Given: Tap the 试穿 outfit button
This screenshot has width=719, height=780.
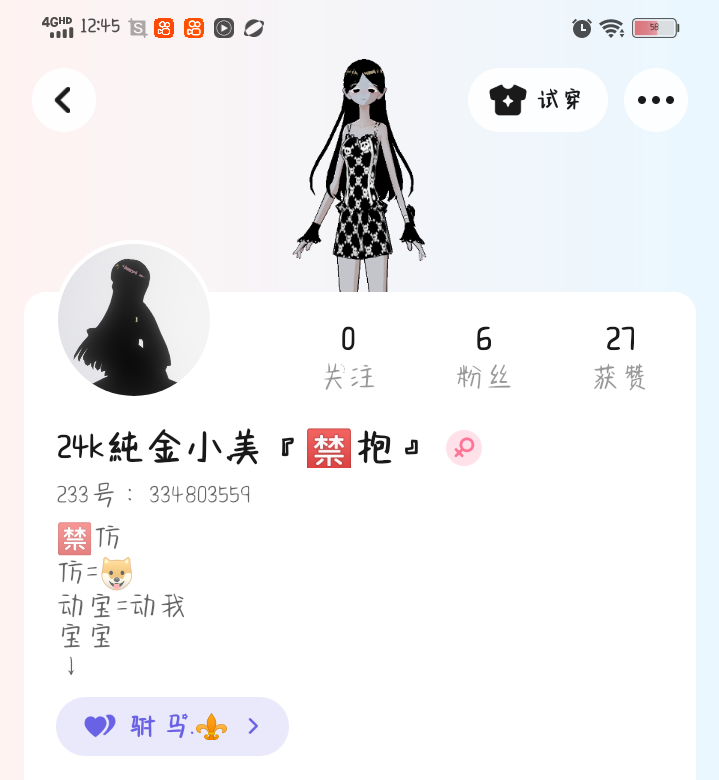Looking at the screenshot, I should [538, 100].
